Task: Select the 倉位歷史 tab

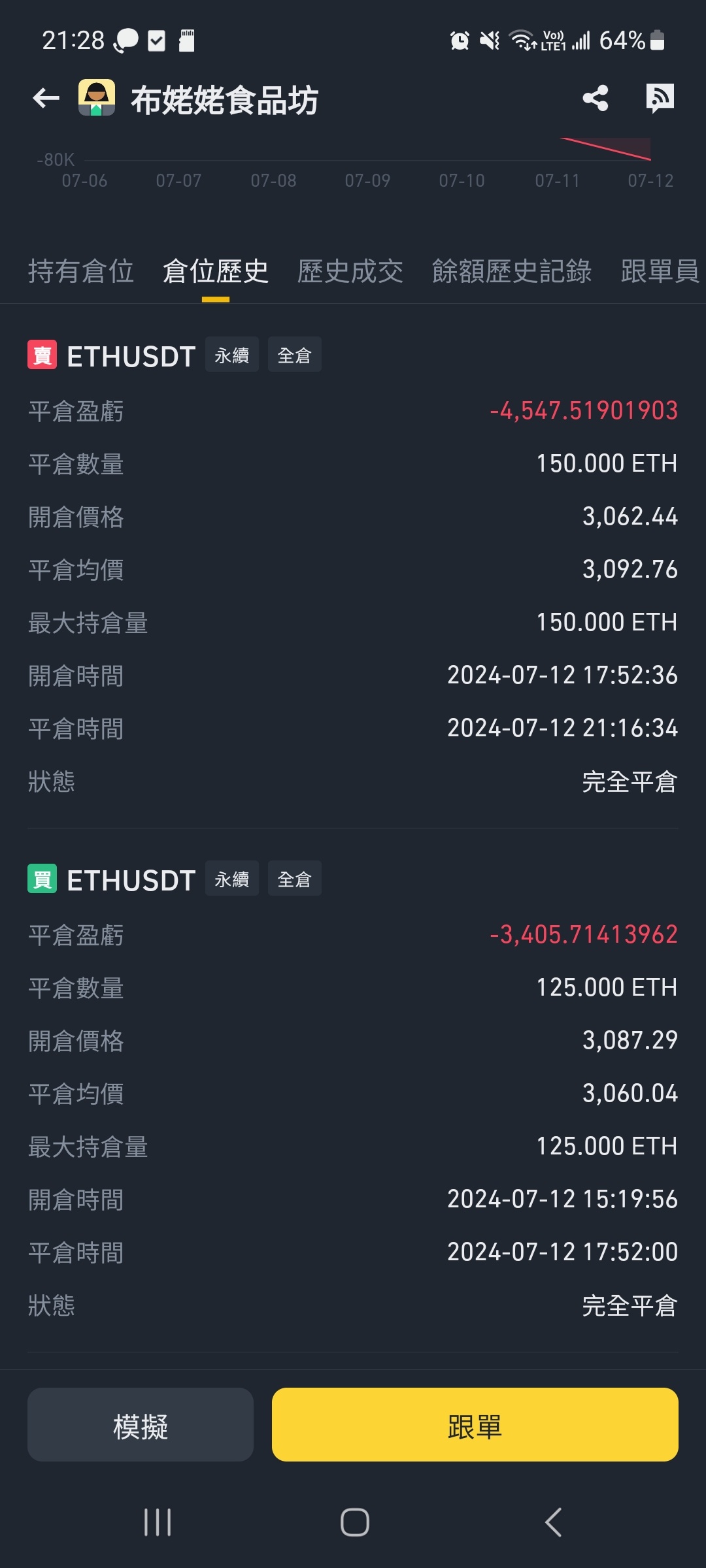Action: [216, 271]
